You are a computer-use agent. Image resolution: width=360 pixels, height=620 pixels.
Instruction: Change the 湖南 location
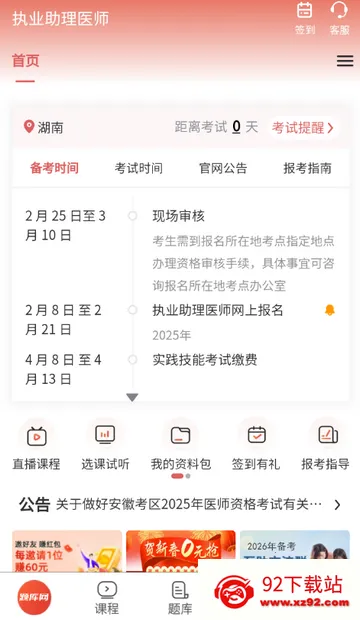coord(43,127)
